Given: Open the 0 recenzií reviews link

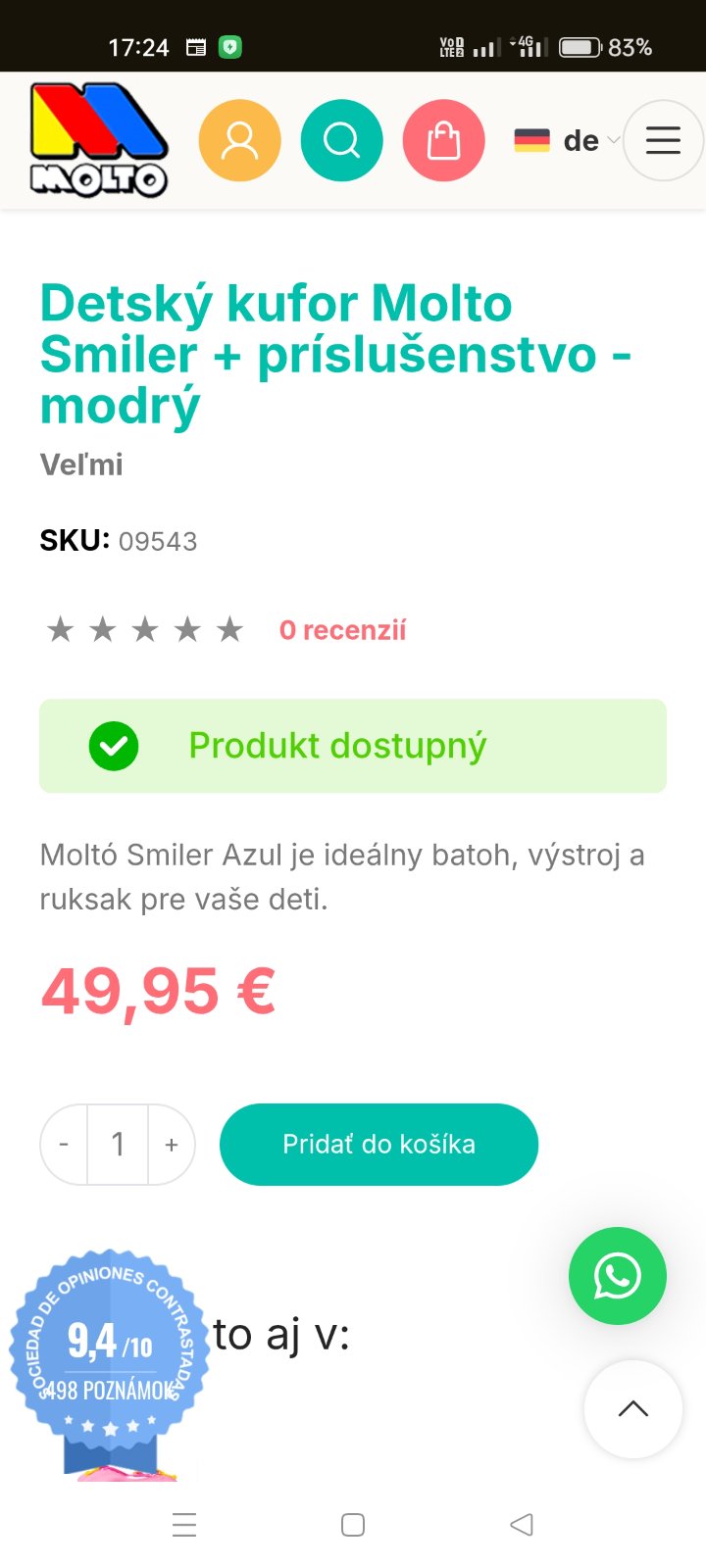Looking at the screenshot, I should [342, 630].
